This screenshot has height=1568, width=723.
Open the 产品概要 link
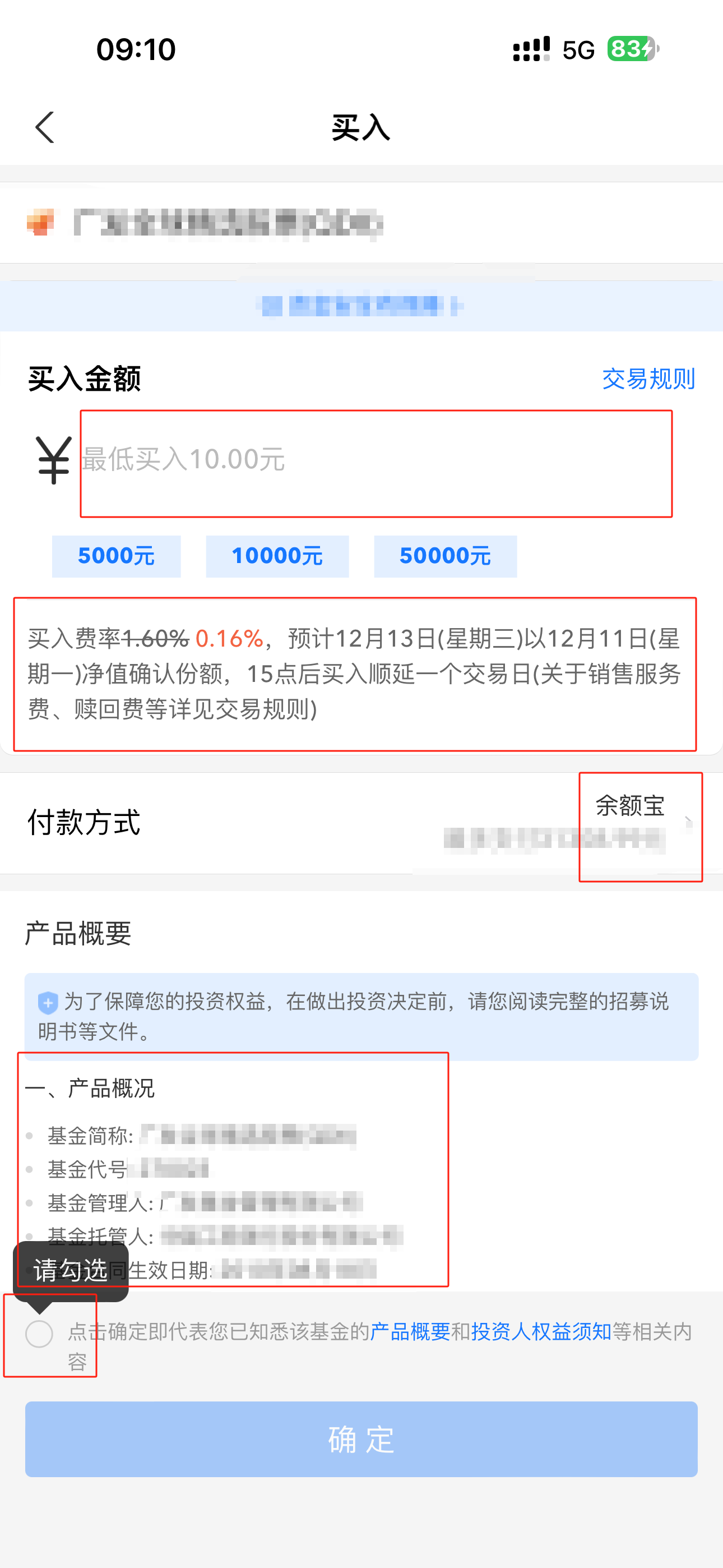pyautogui.click(x=410, y=1331)
